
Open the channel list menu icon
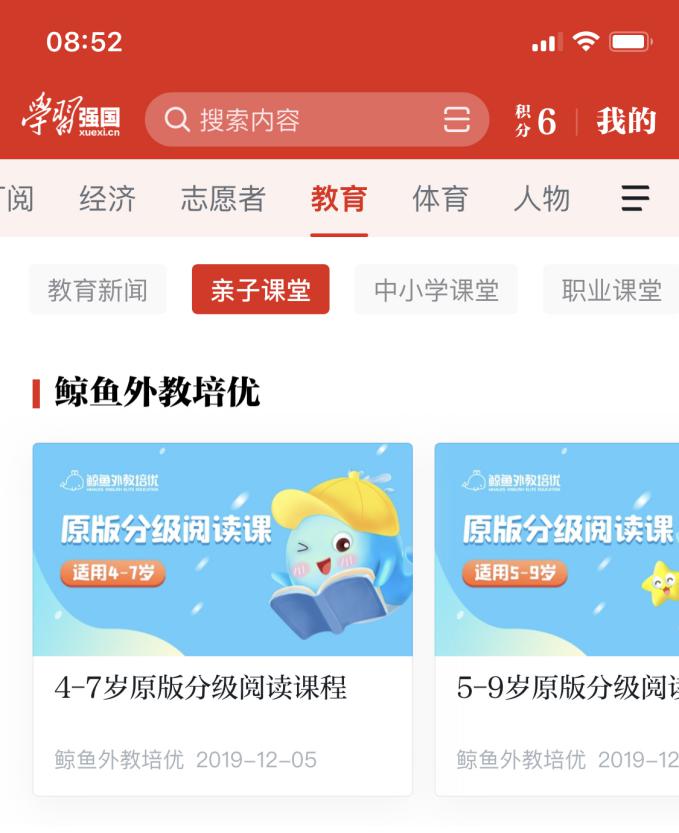[635, 199]
